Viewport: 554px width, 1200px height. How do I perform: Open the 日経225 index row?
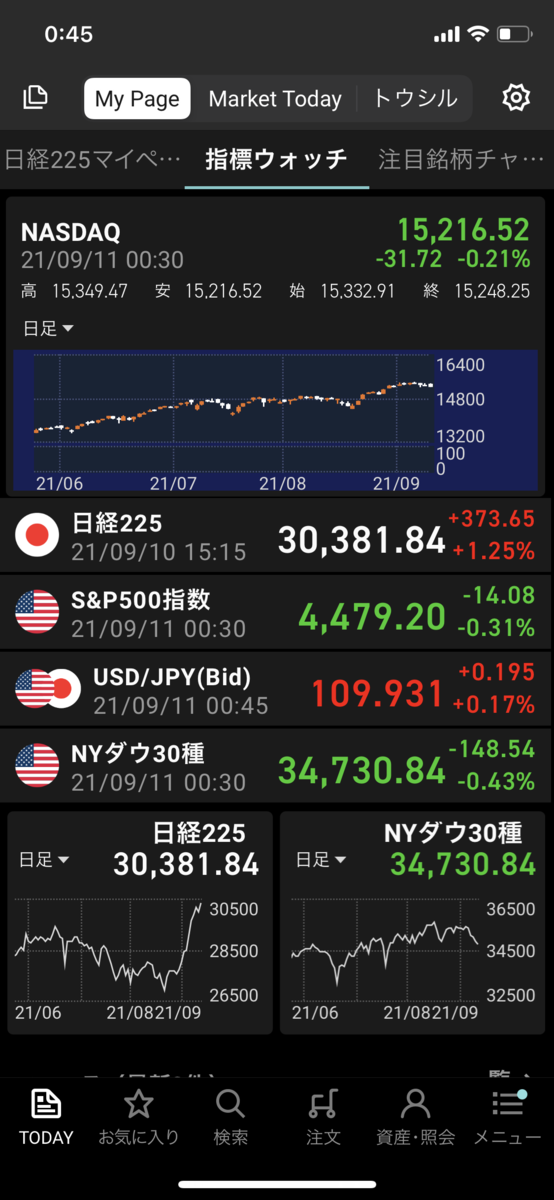(x=276, y=535)
